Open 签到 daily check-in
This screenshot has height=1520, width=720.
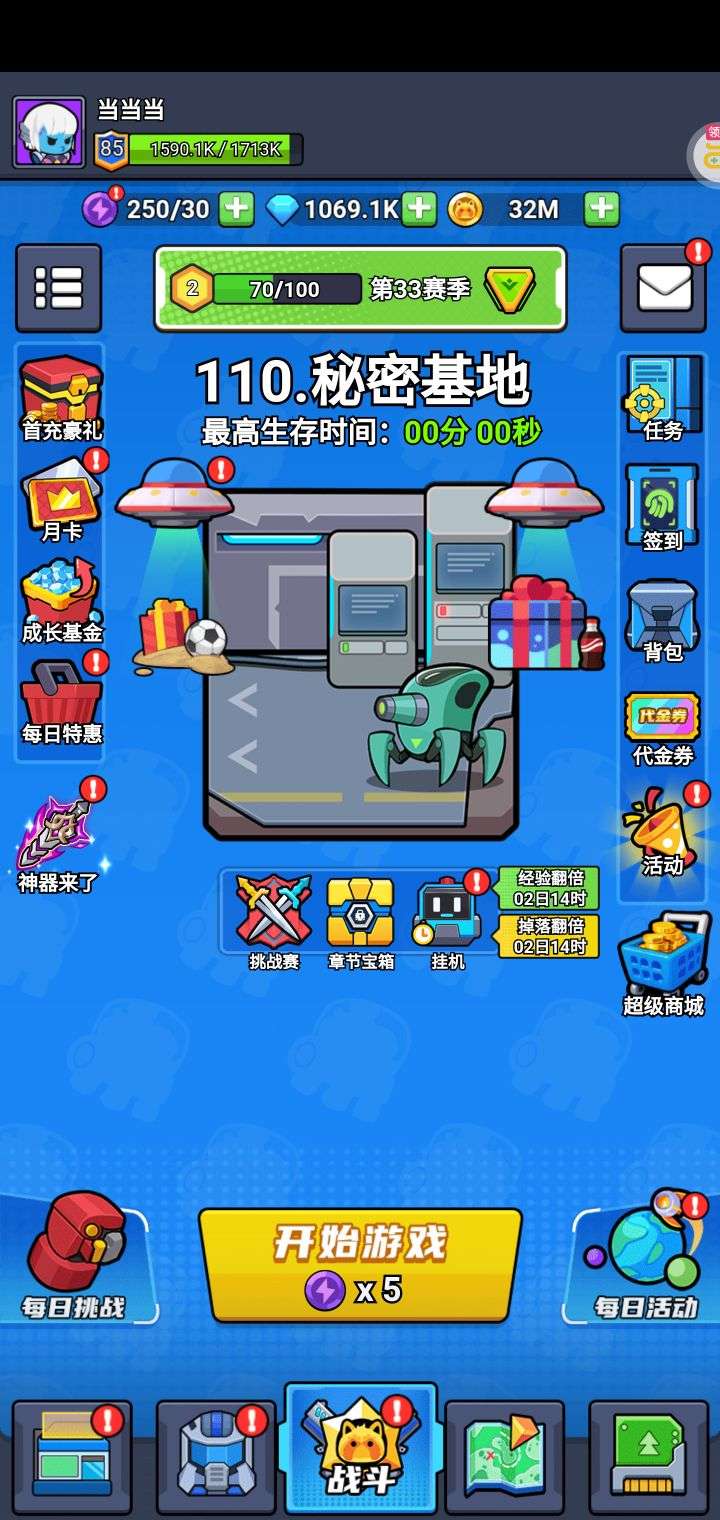(x=663, y=508)
